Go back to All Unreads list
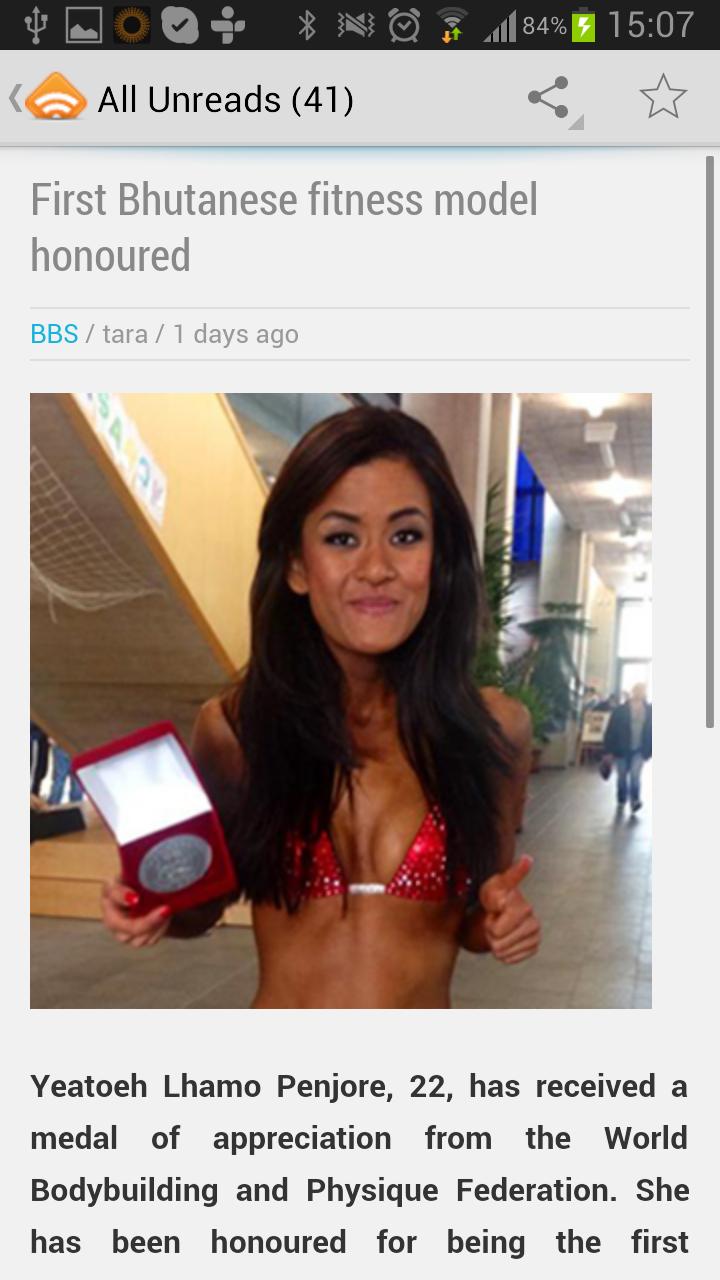The image size is (720, 1280). (50, 99)
